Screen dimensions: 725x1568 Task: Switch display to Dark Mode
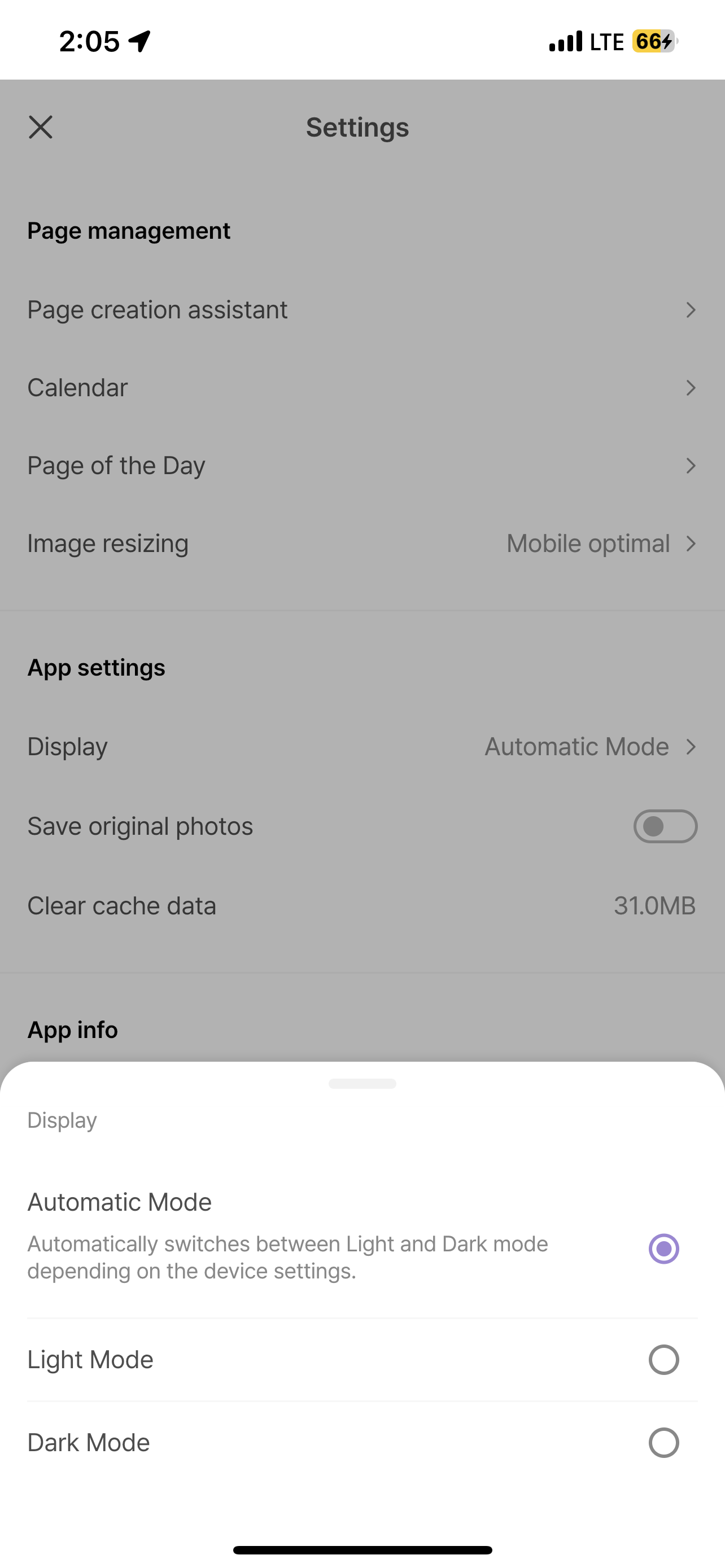pyautogui.click(x=663, y=1442)
